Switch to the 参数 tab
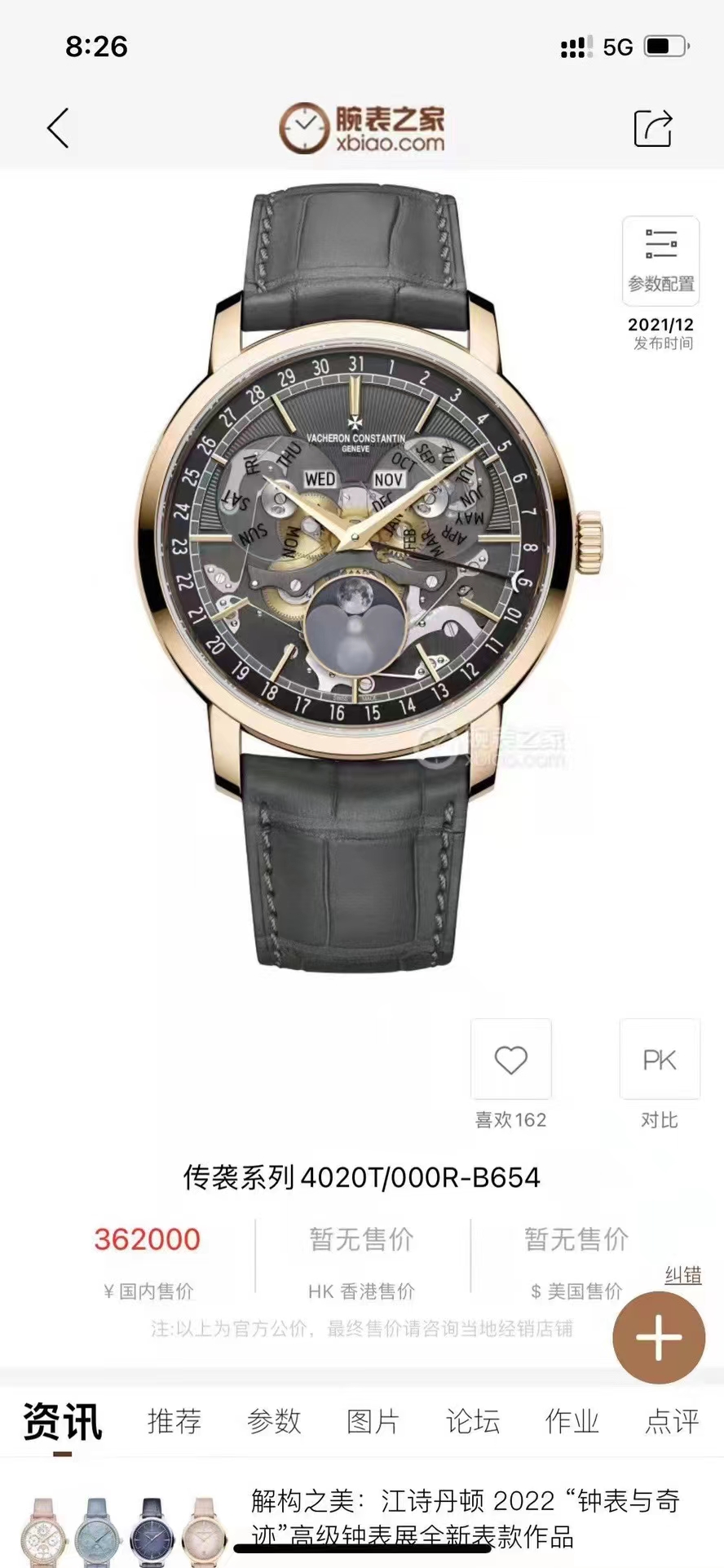724x1568 pixels. click(x=274, y=1422)
